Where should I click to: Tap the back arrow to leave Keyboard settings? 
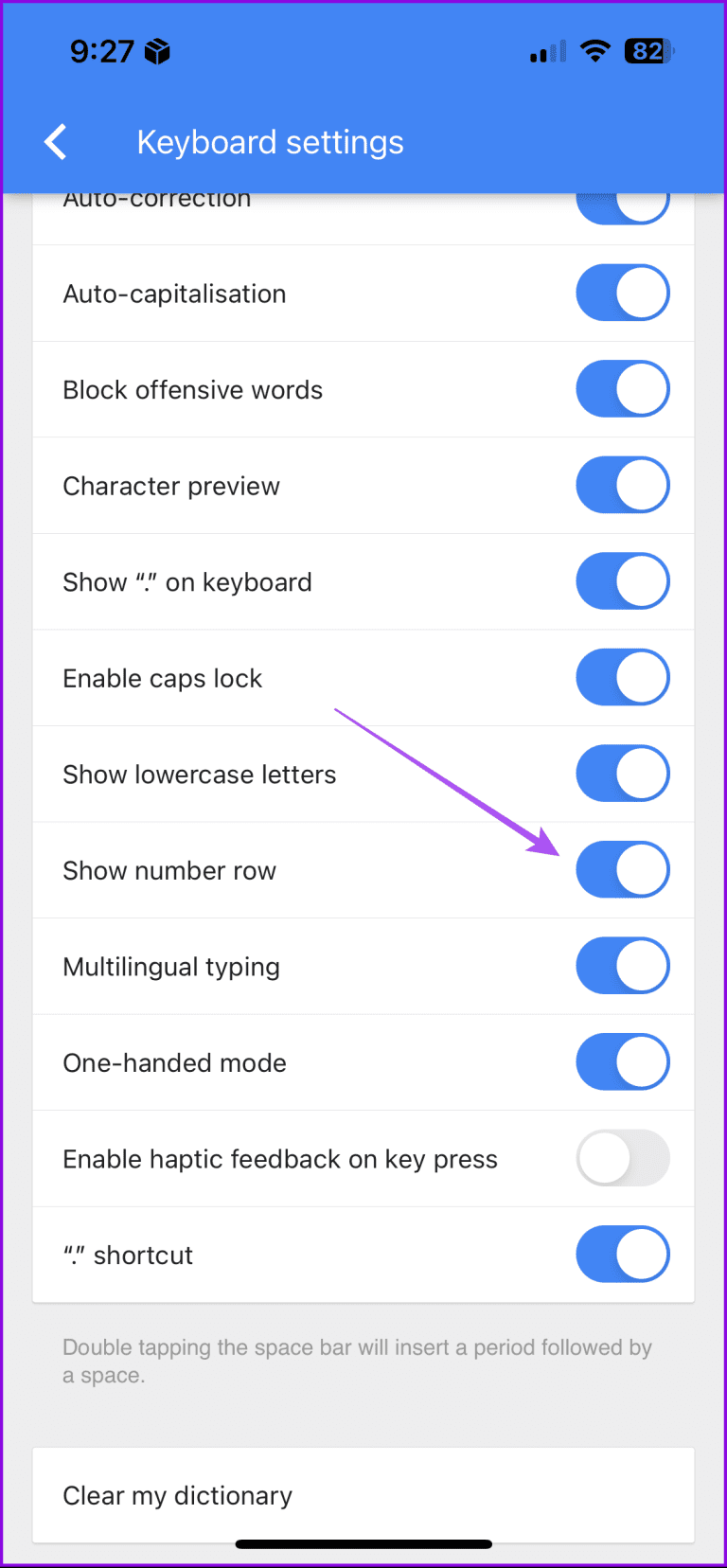[x=55, y=141]
